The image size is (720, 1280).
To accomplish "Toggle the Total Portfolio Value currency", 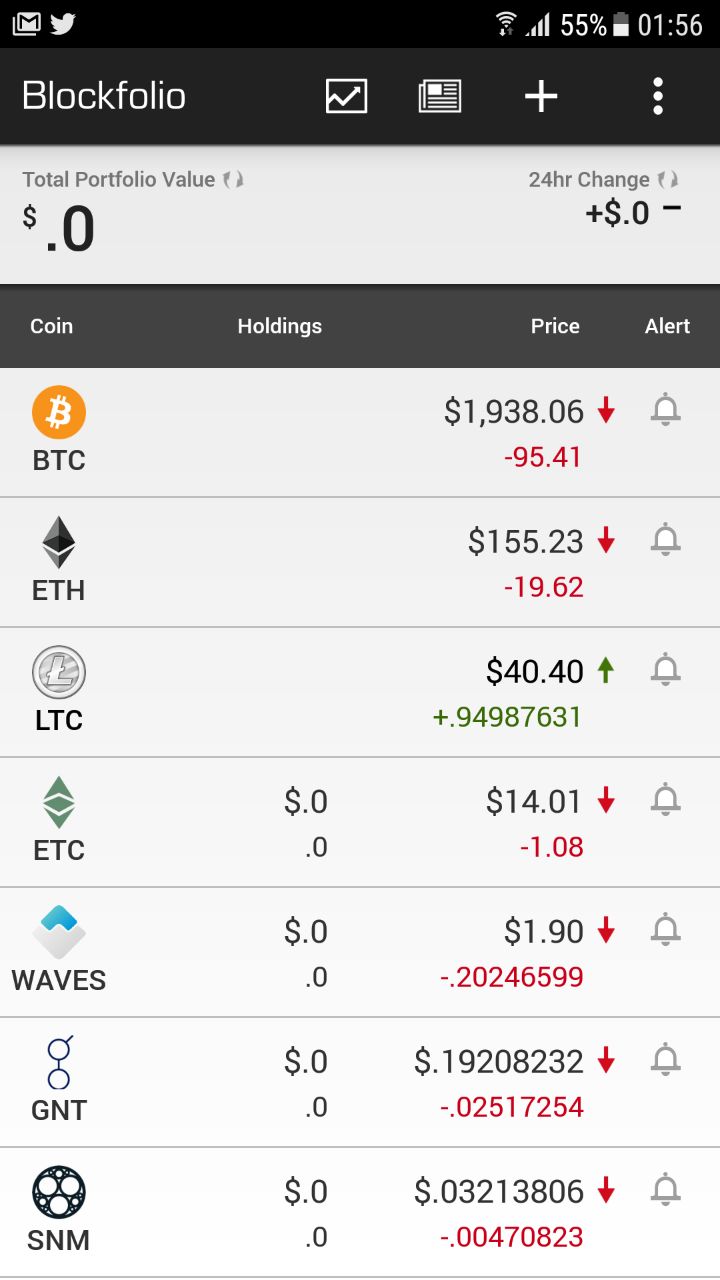I will pos(234,180).
